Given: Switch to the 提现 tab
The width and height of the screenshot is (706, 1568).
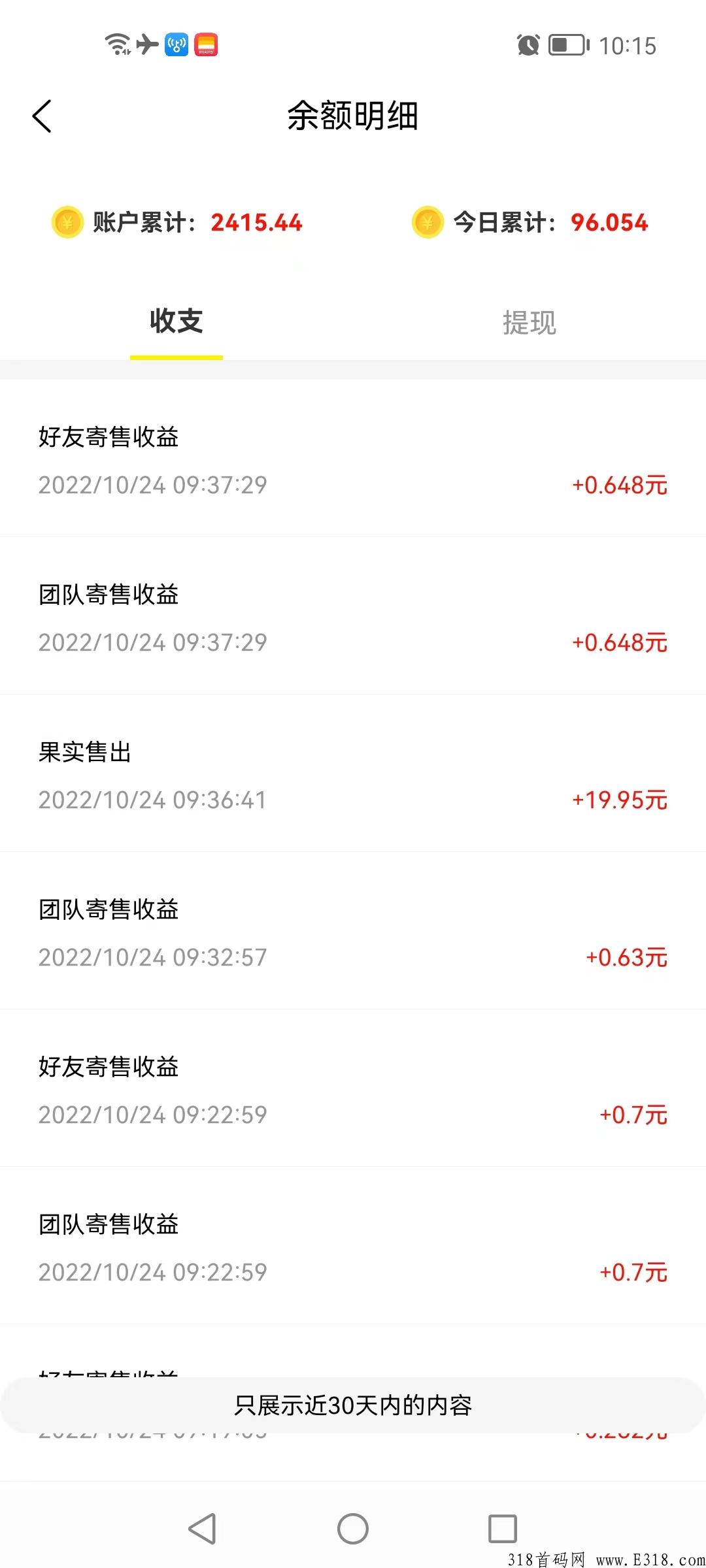Looking at the screenshot, I should click(529, 323).
